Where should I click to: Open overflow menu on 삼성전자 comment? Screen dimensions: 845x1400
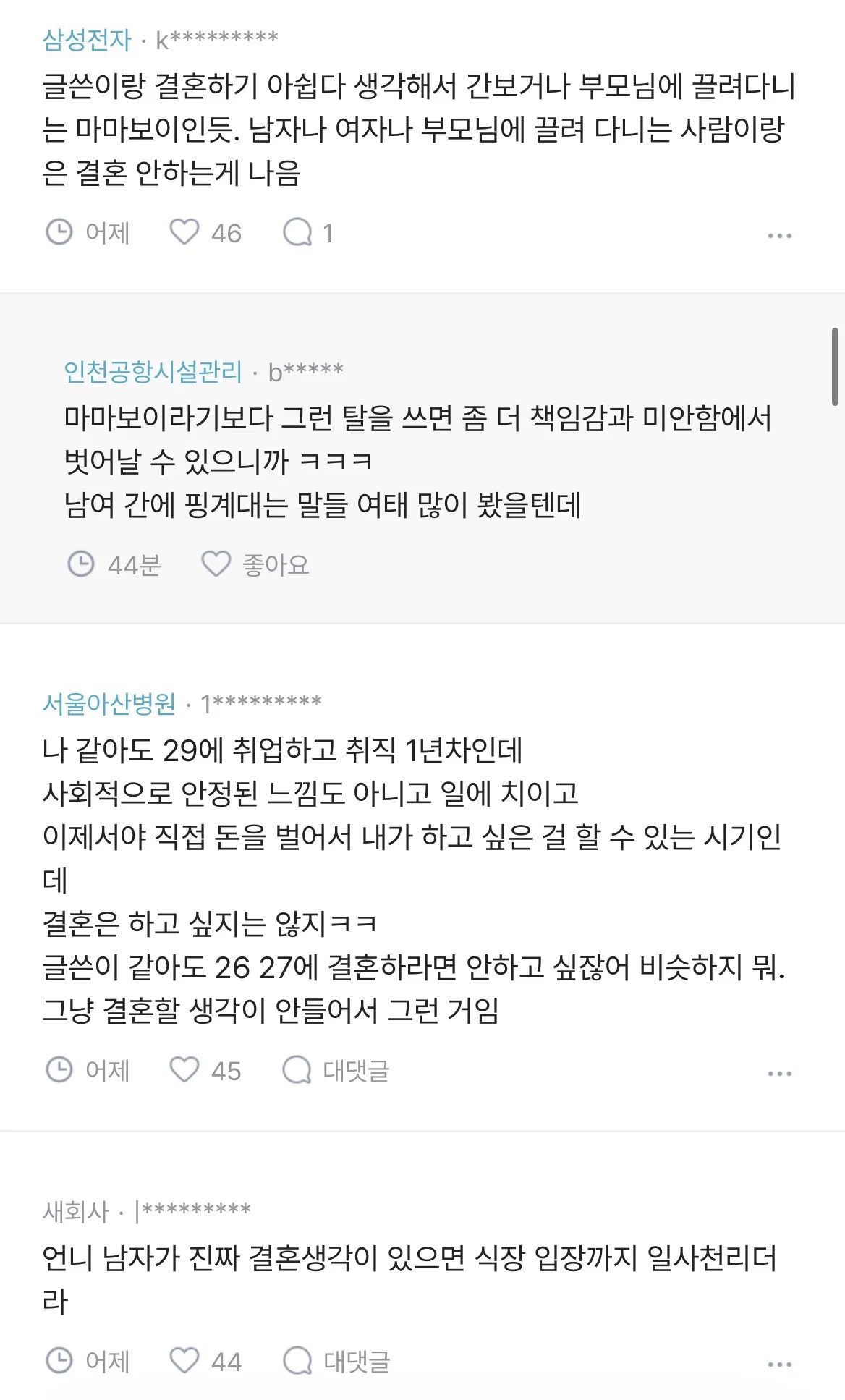click(x=779, y=235)
